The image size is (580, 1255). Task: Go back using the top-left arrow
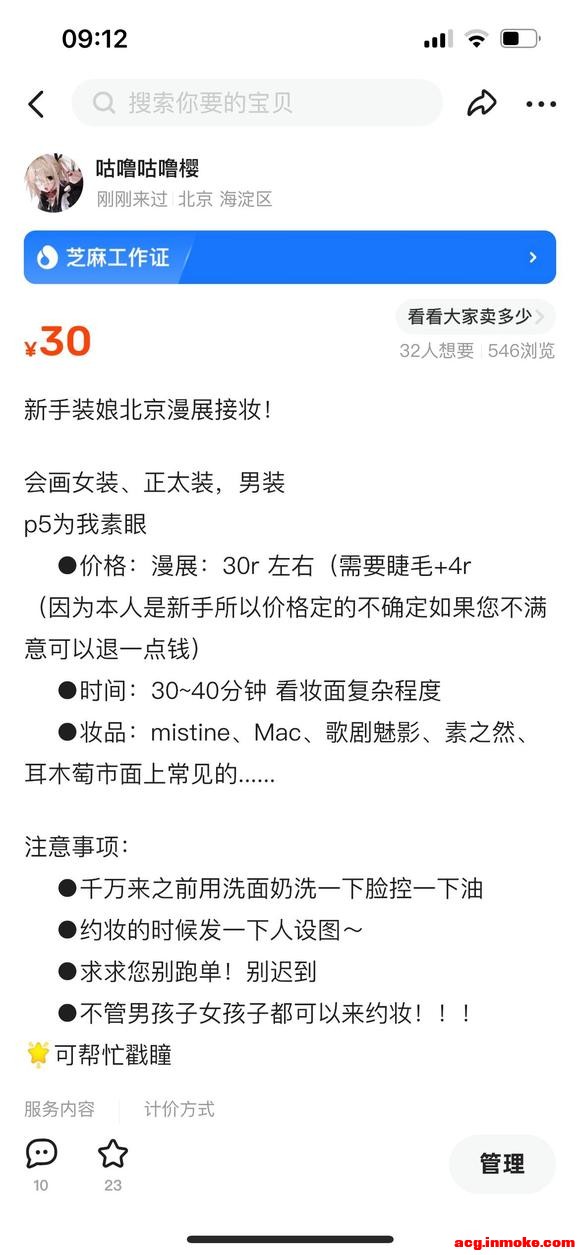(x=36, y=104)
